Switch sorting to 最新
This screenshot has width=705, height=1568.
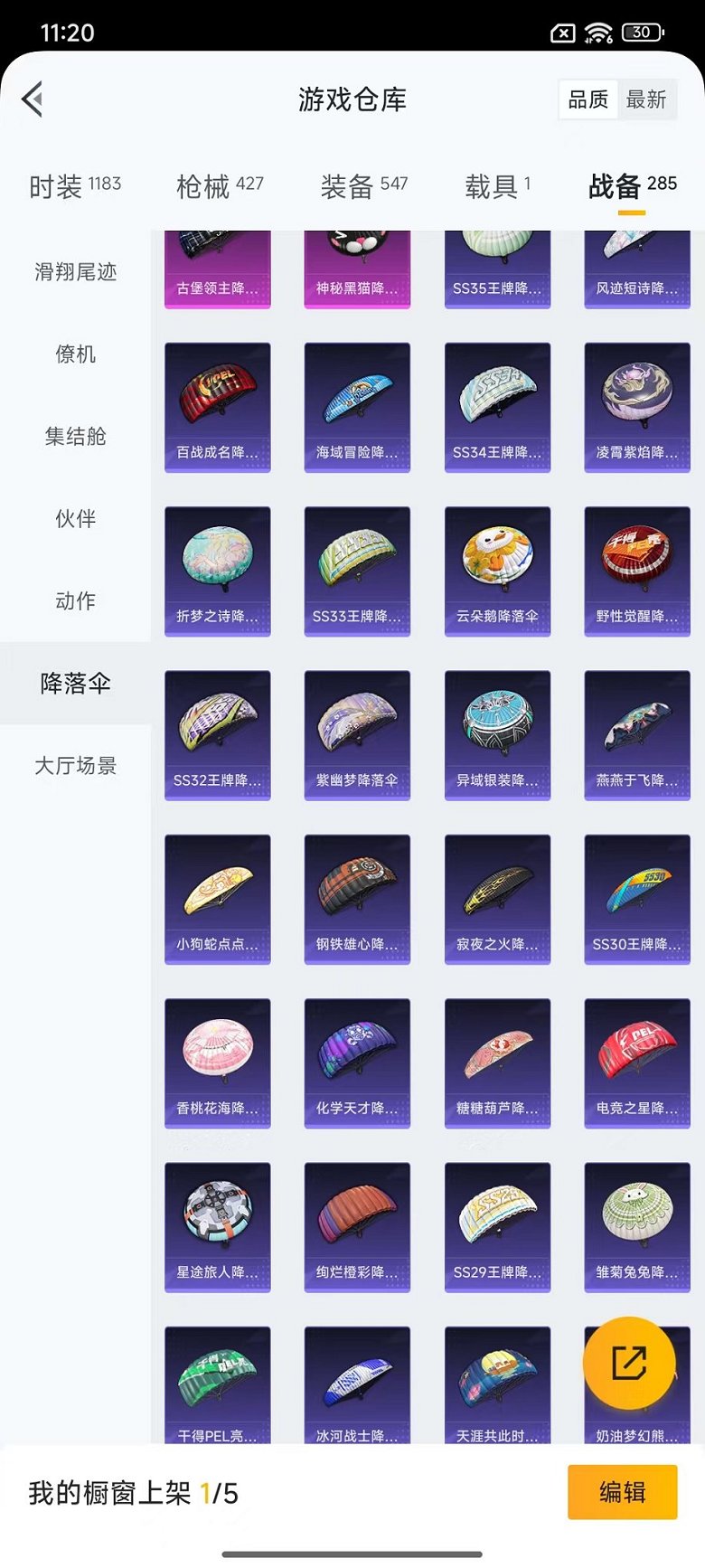coord(649,99)
